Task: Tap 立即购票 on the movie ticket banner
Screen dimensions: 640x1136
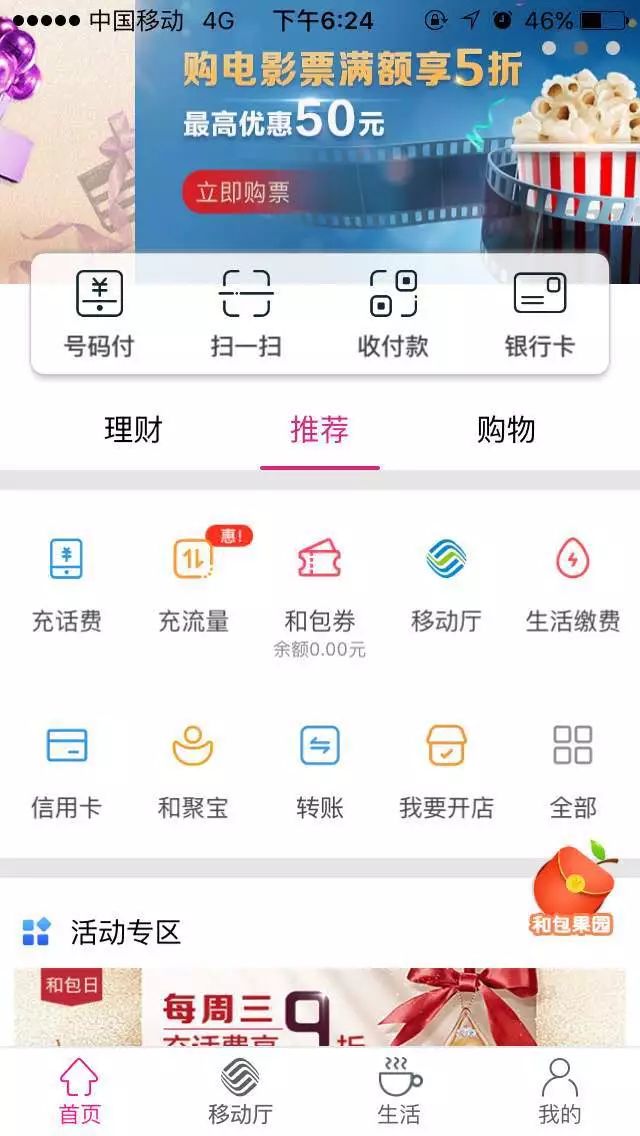Action: click(242, 191)
